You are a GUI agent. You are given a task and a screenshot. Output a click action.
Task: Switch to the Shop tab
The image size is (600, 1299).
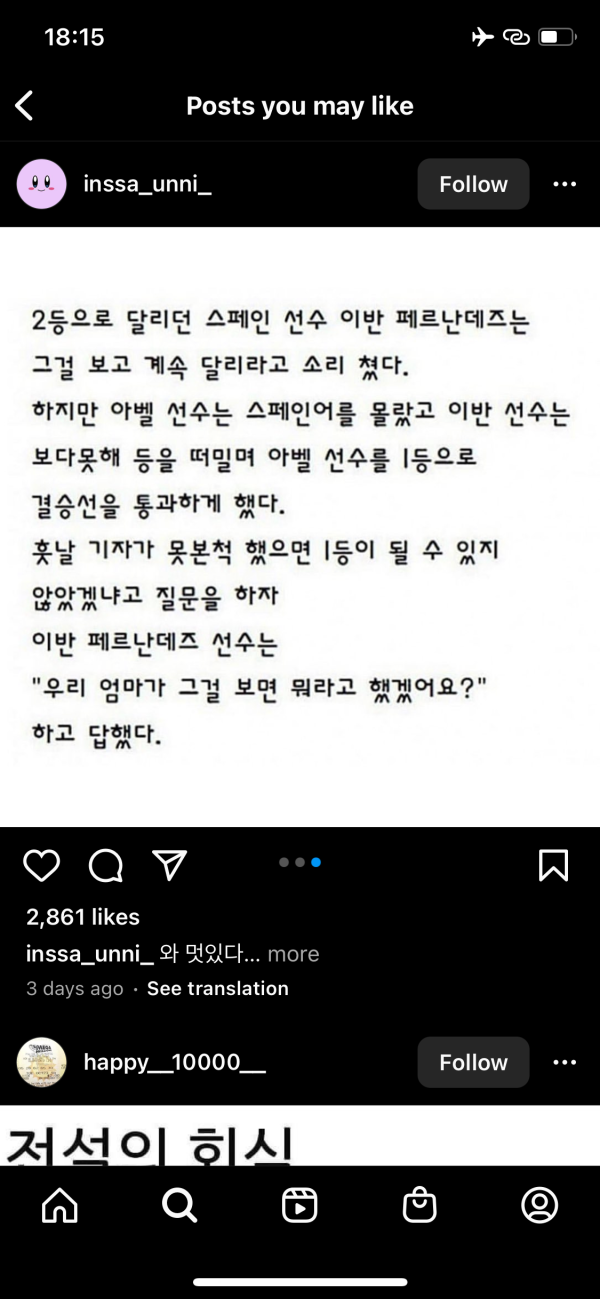(420, 1206)
